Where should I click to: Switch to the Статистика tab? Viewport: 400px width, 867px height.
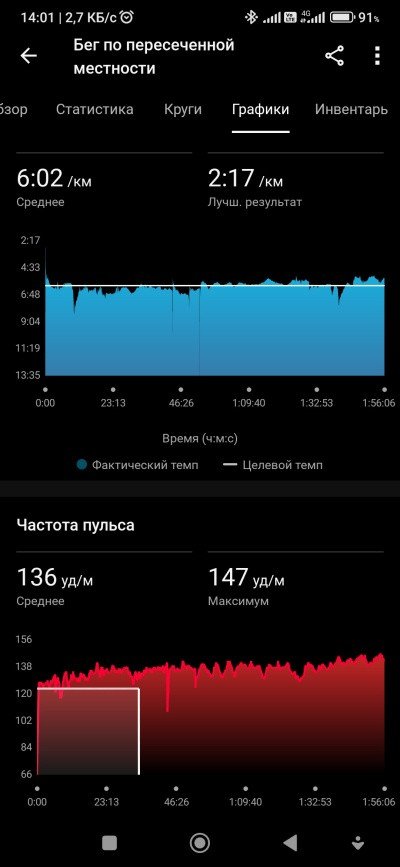click(95, 109)
